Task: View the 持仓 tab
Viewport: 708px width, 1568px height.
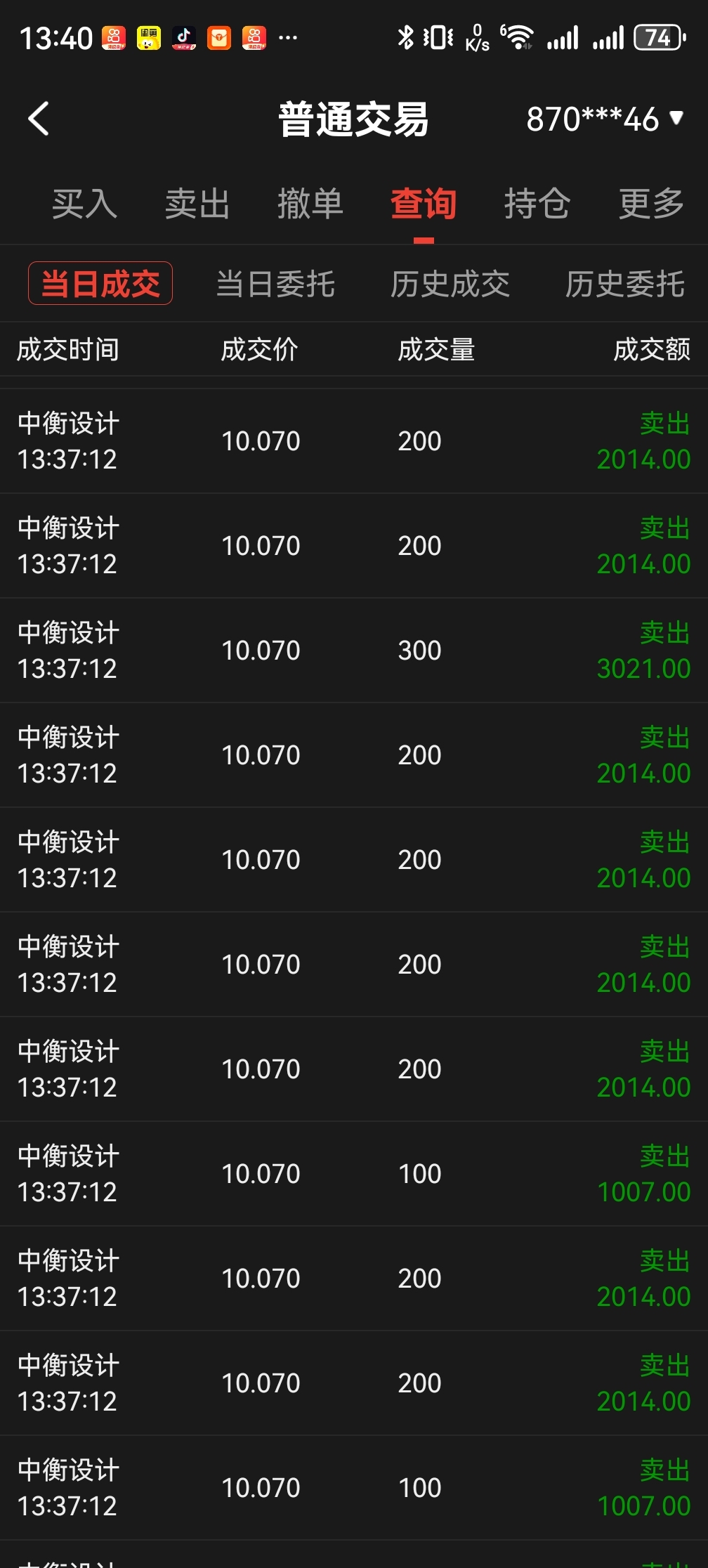Action: 537,204
